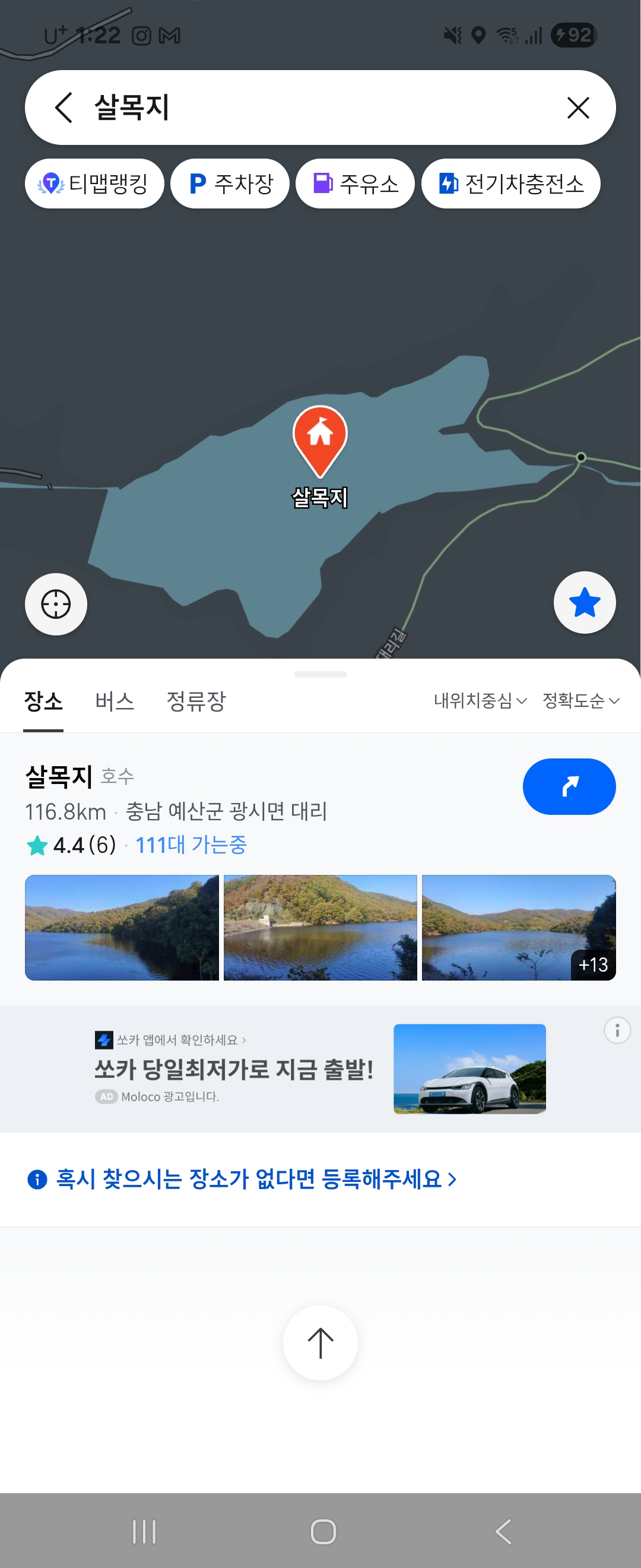The height and width of the screenshot is (1568, 641).
Task: Open the 쏘카 당일최저가 ad banner
Action: [233, 1070]
